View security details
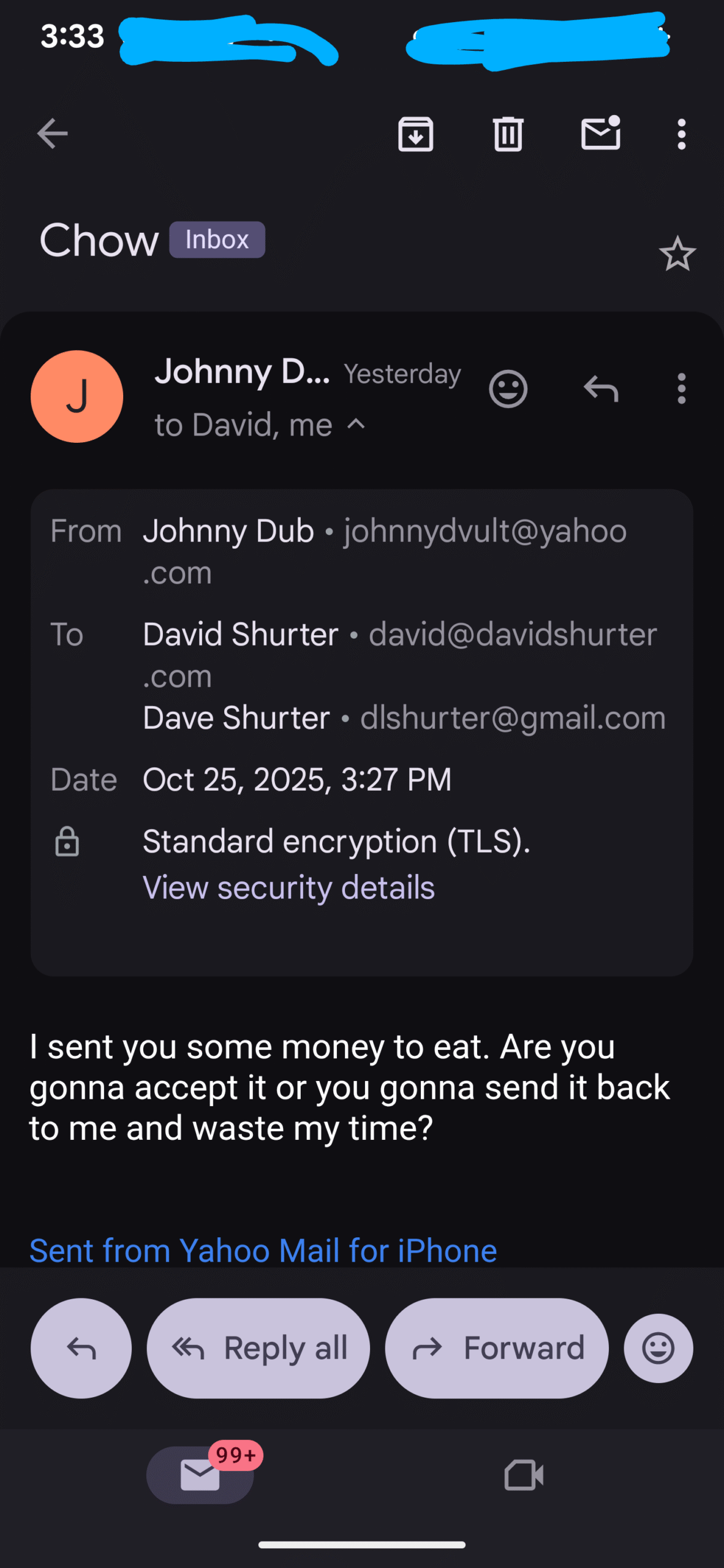 (288, 888)
